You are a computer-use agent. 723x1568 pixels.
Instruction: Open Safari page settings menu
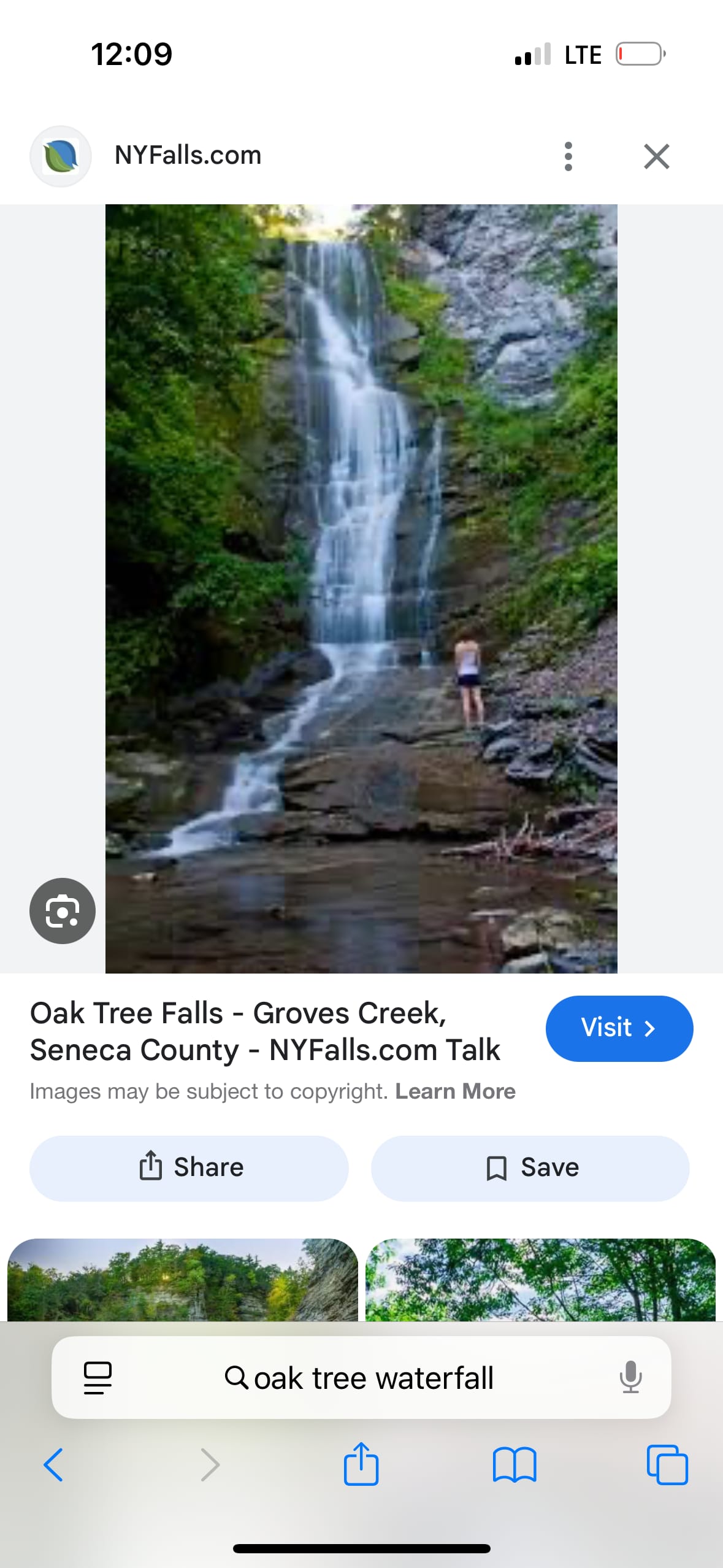point(98,1378)
